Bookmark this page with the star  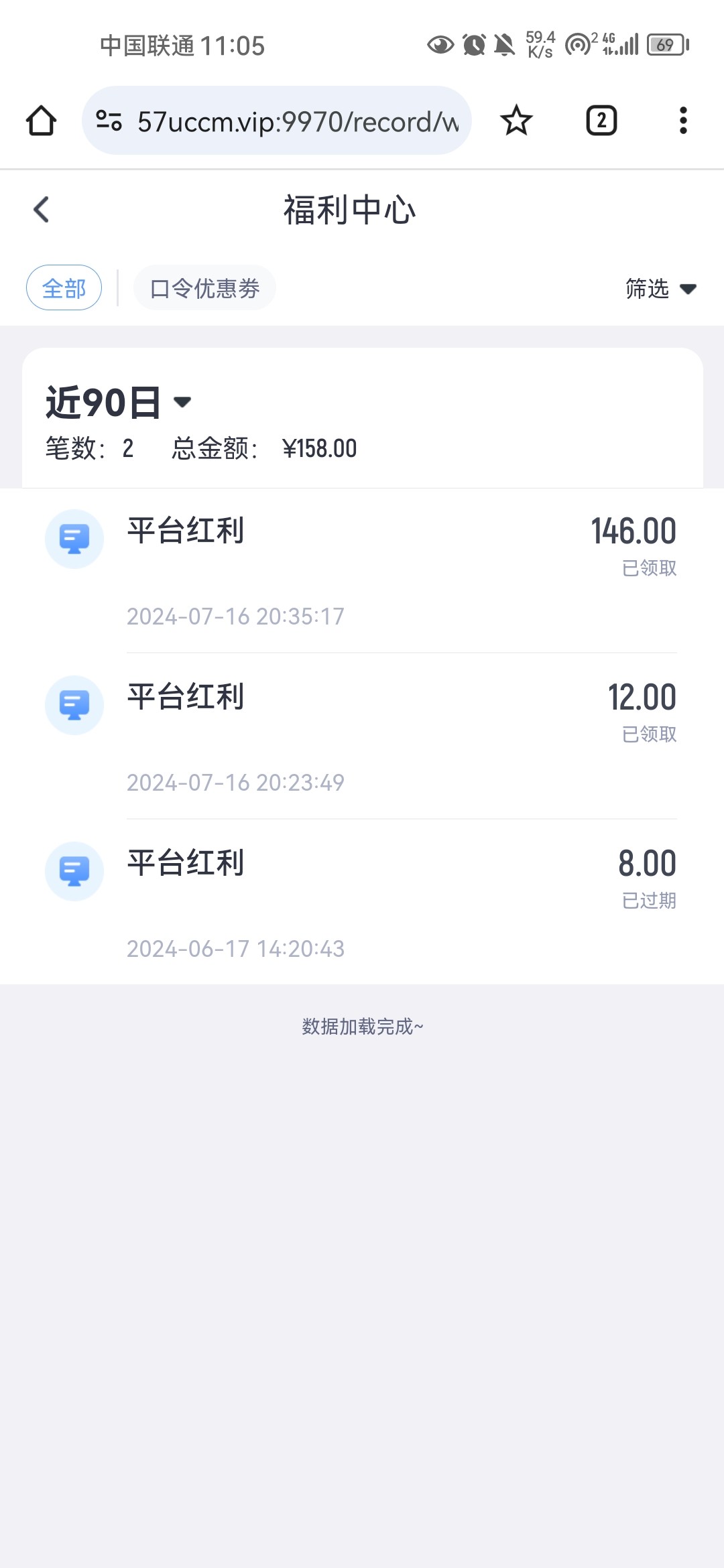pos(516,121)
